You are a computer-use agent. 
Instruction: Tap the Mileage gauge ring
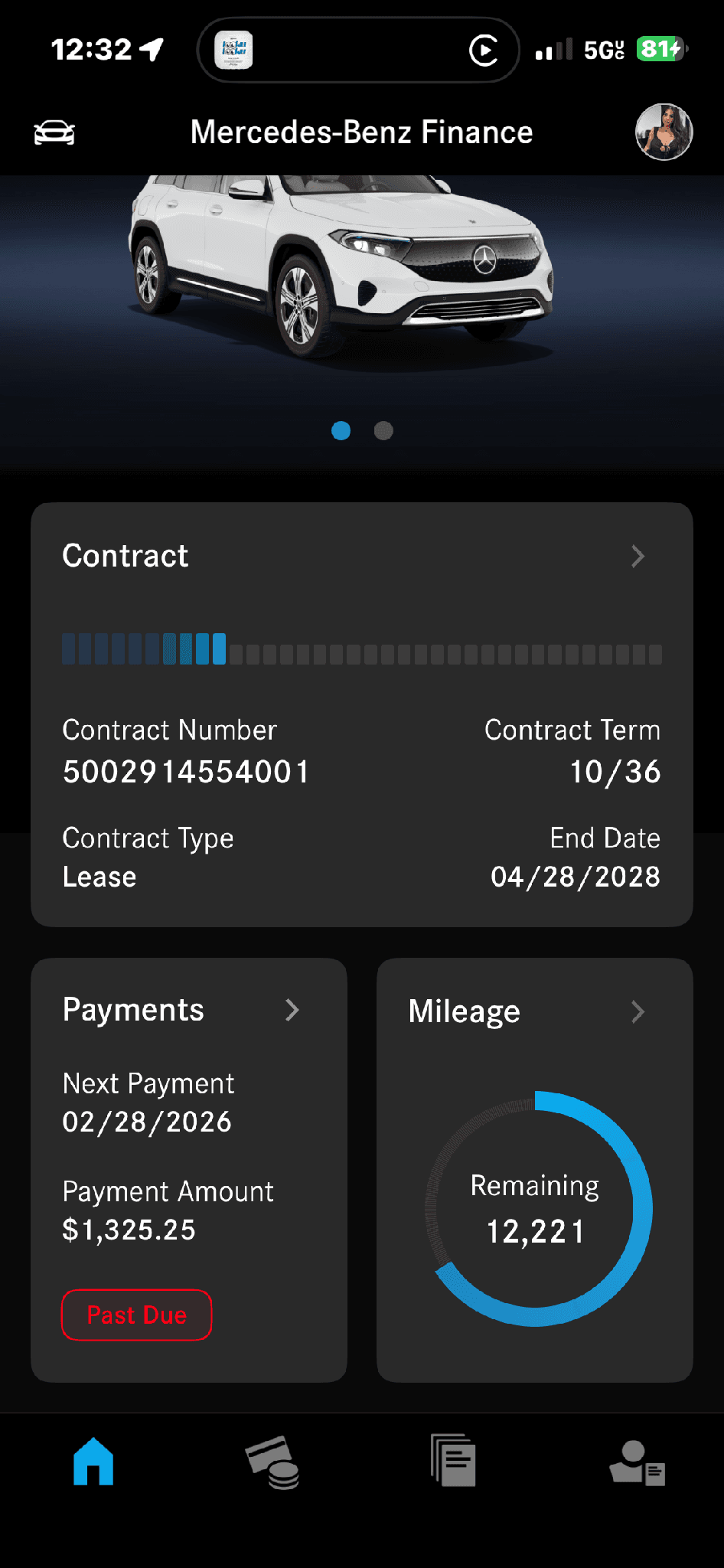[x=536, y=1210]
